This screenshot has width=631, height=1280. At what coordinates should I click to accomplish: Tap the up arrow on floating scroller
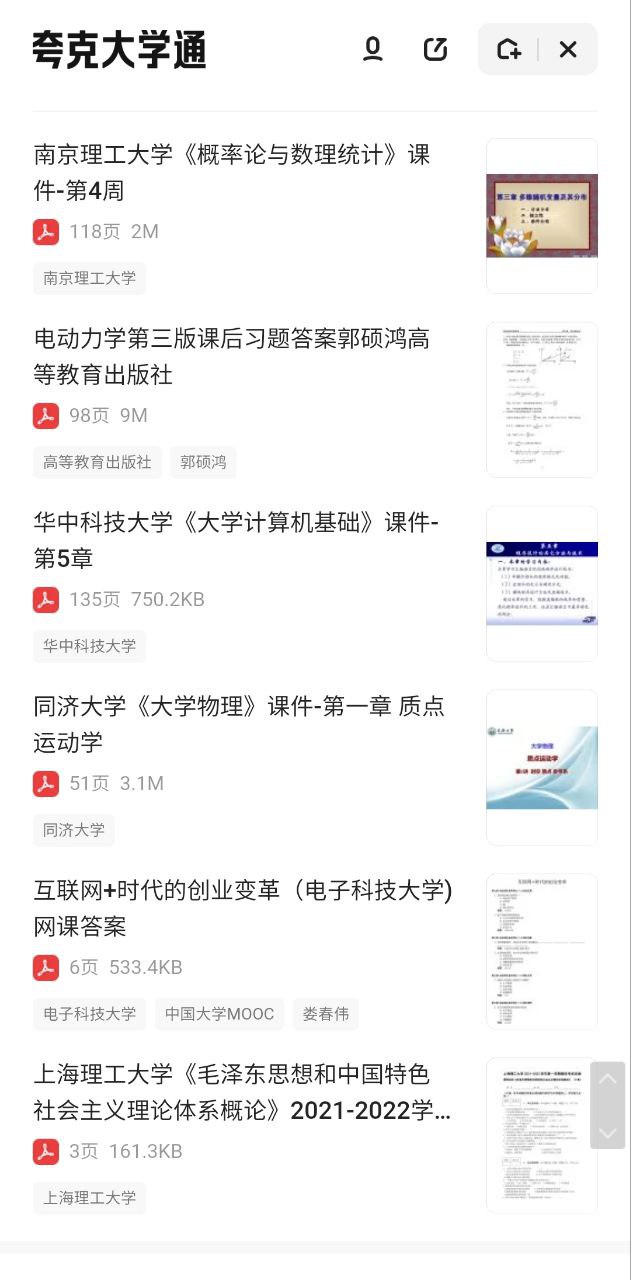click(x=607, y=1080)
